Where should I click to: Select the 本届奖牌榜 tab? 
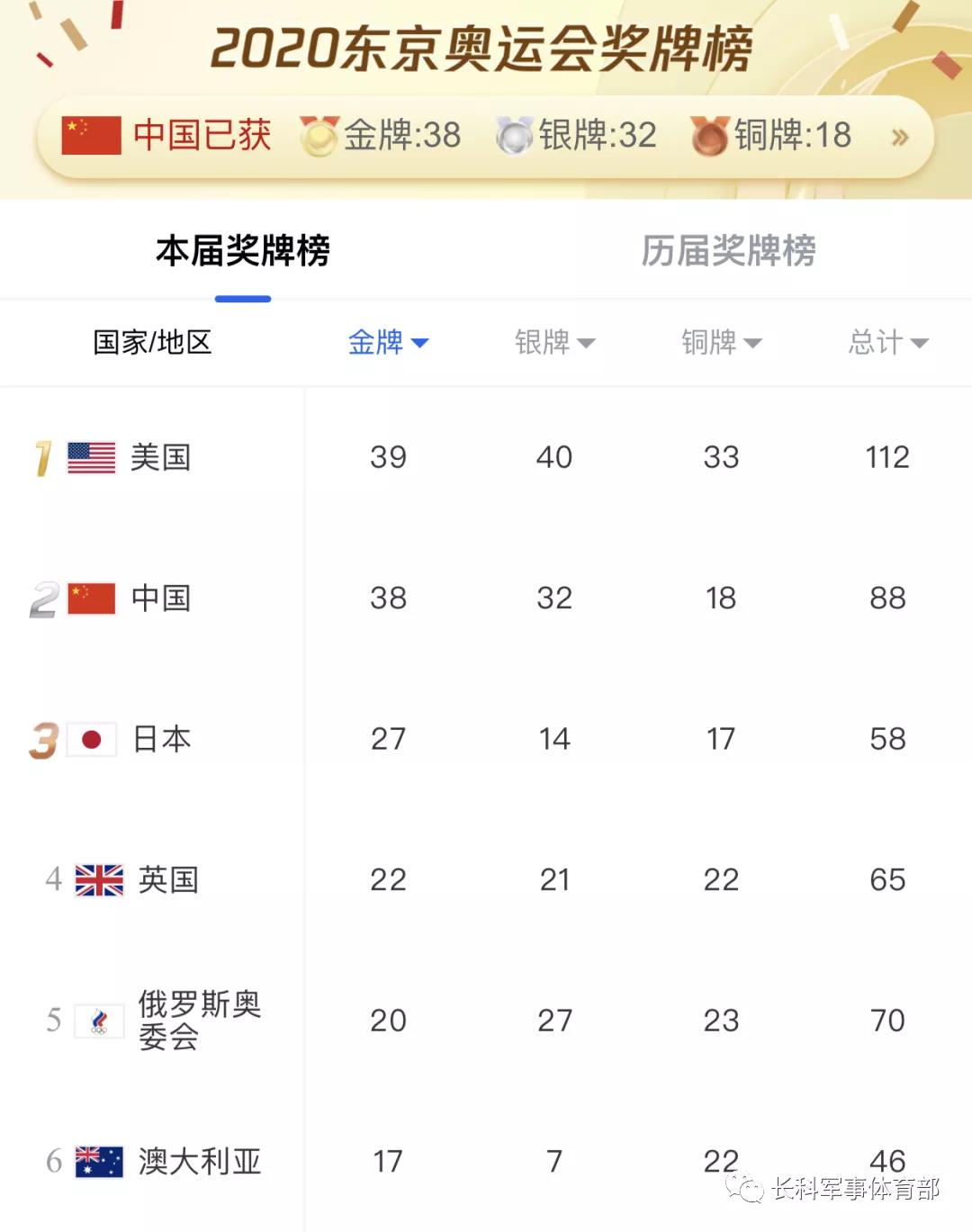pyautogui.click(x=243, y=251)
